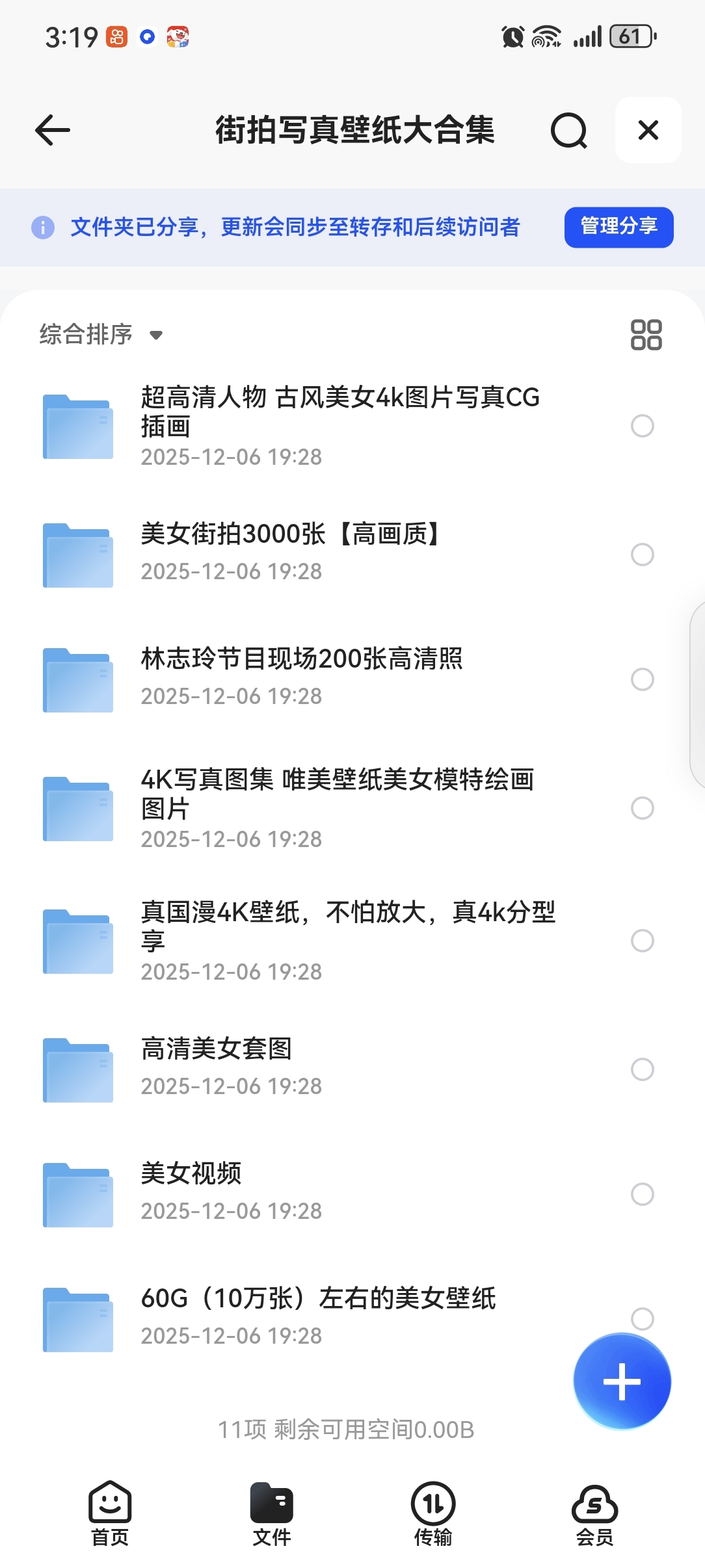705x1568 pixels.
Task: Tap the 管理分享 button
Action: coord(619,227)
